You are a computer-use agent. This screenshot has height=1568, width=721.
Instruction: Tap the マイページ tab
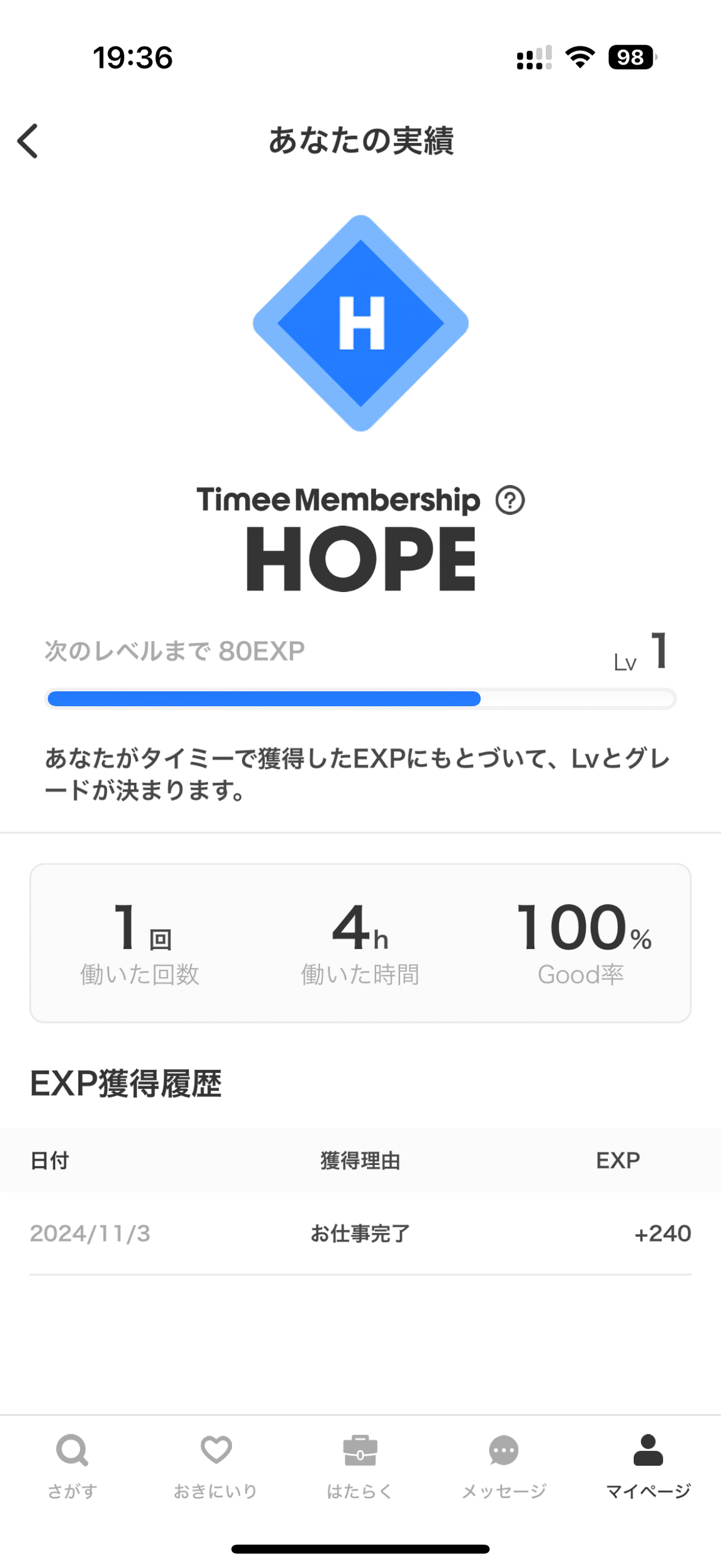pos(648,1466)
